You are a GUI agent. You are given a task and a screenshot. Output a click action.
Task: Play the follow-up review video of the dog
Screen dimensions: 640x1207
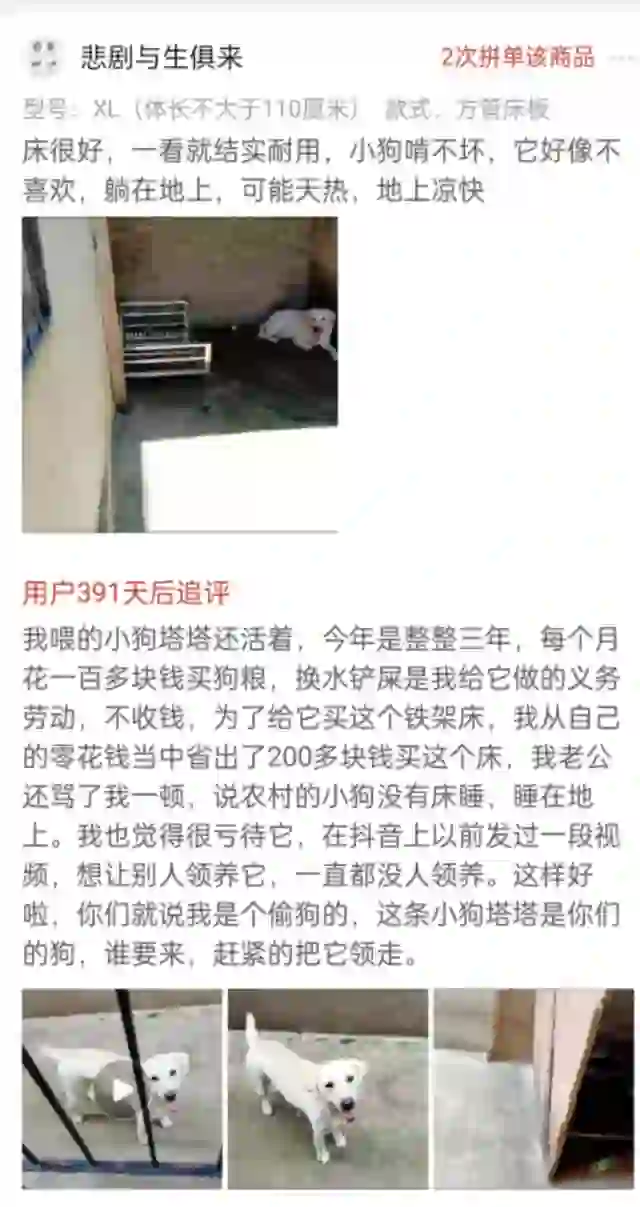coord(122,1089)
